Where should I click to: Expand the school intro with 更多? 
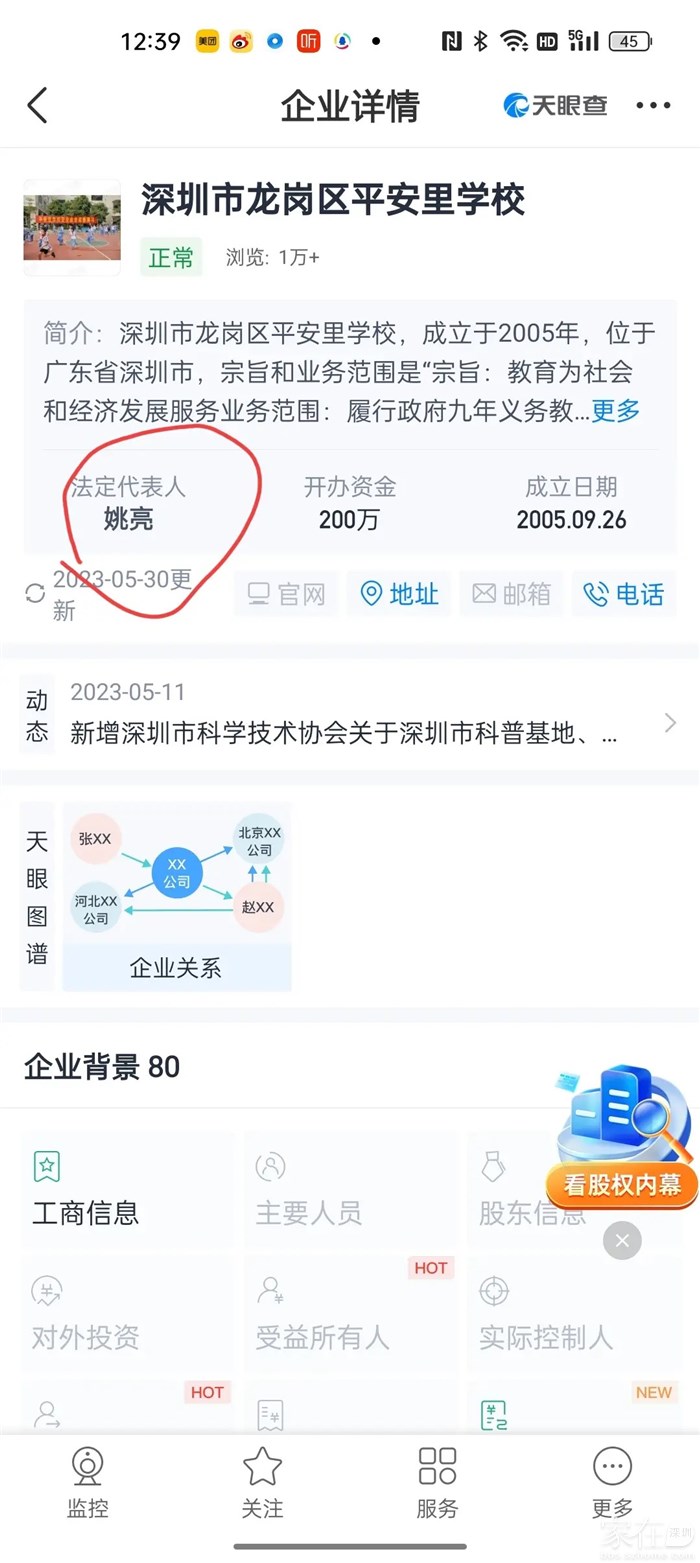pos(615,410)
